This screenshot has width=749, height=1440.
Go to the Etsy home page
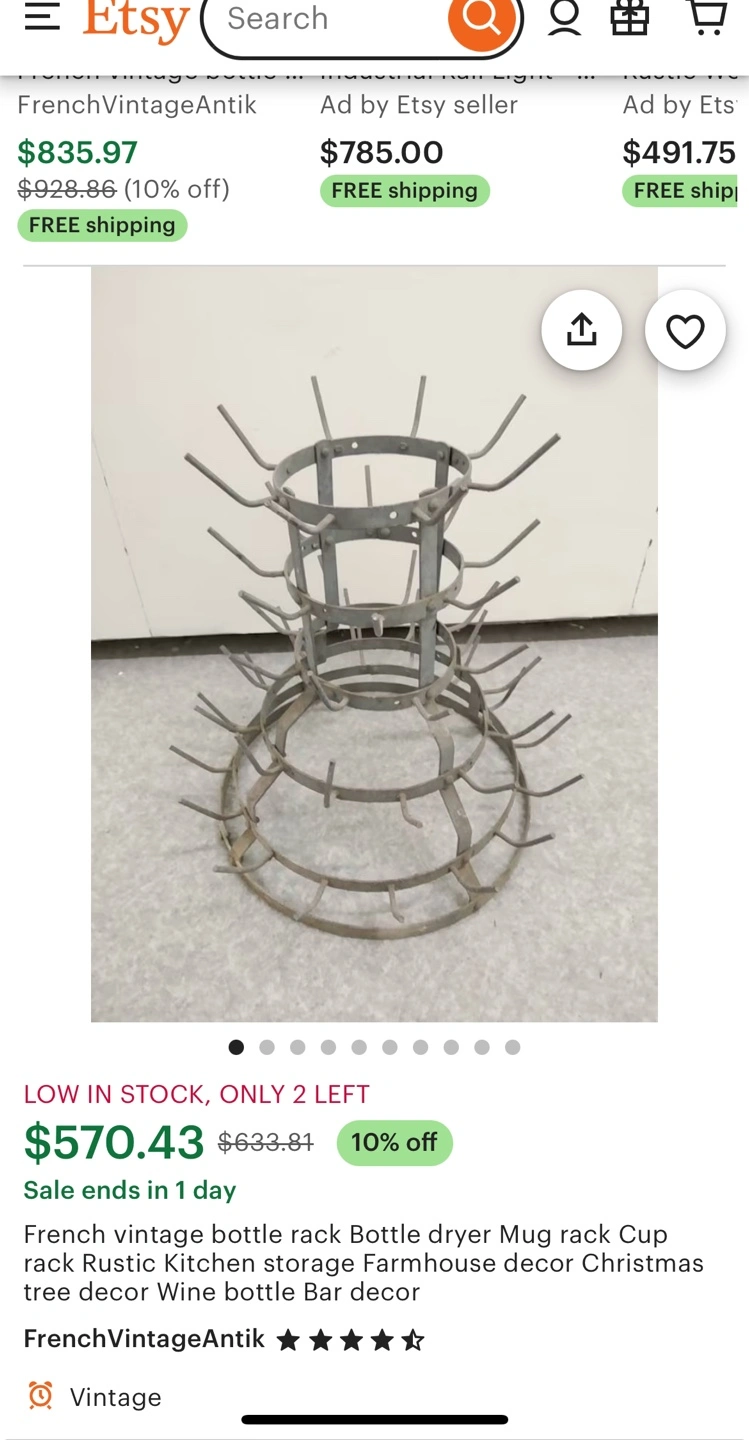[136, 20]
